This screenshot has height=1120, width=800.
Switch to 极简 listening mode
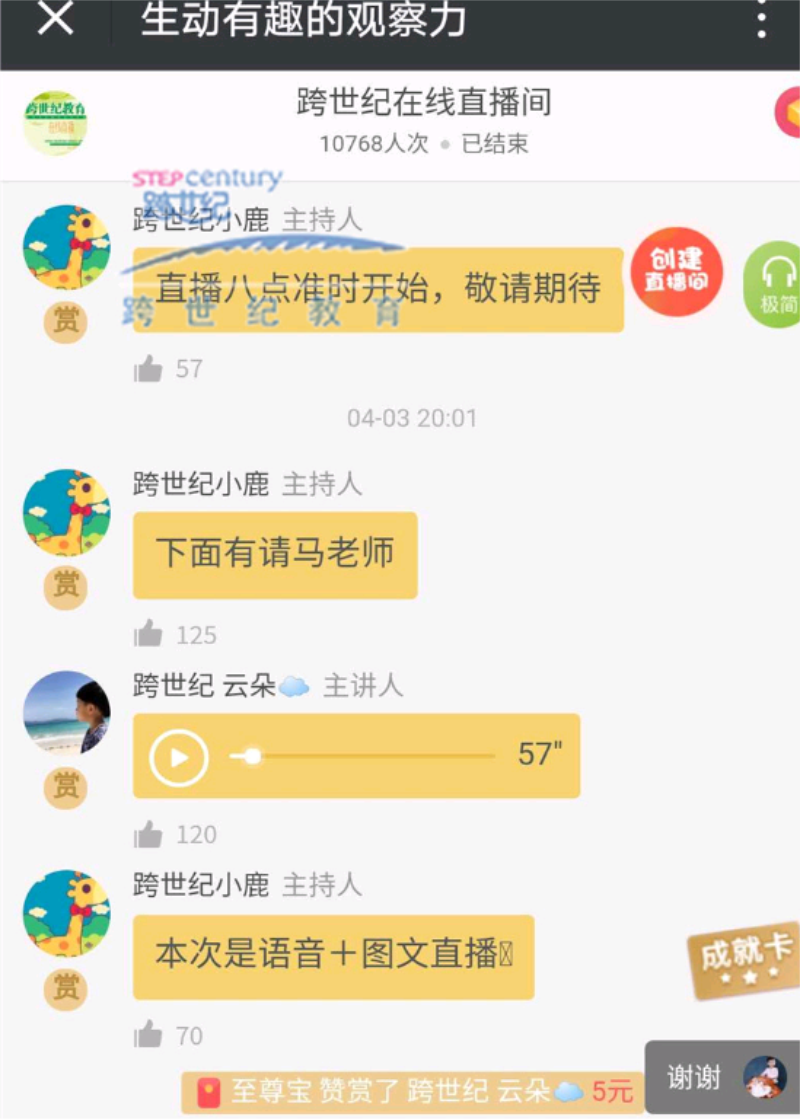click(x=775, y=284)
